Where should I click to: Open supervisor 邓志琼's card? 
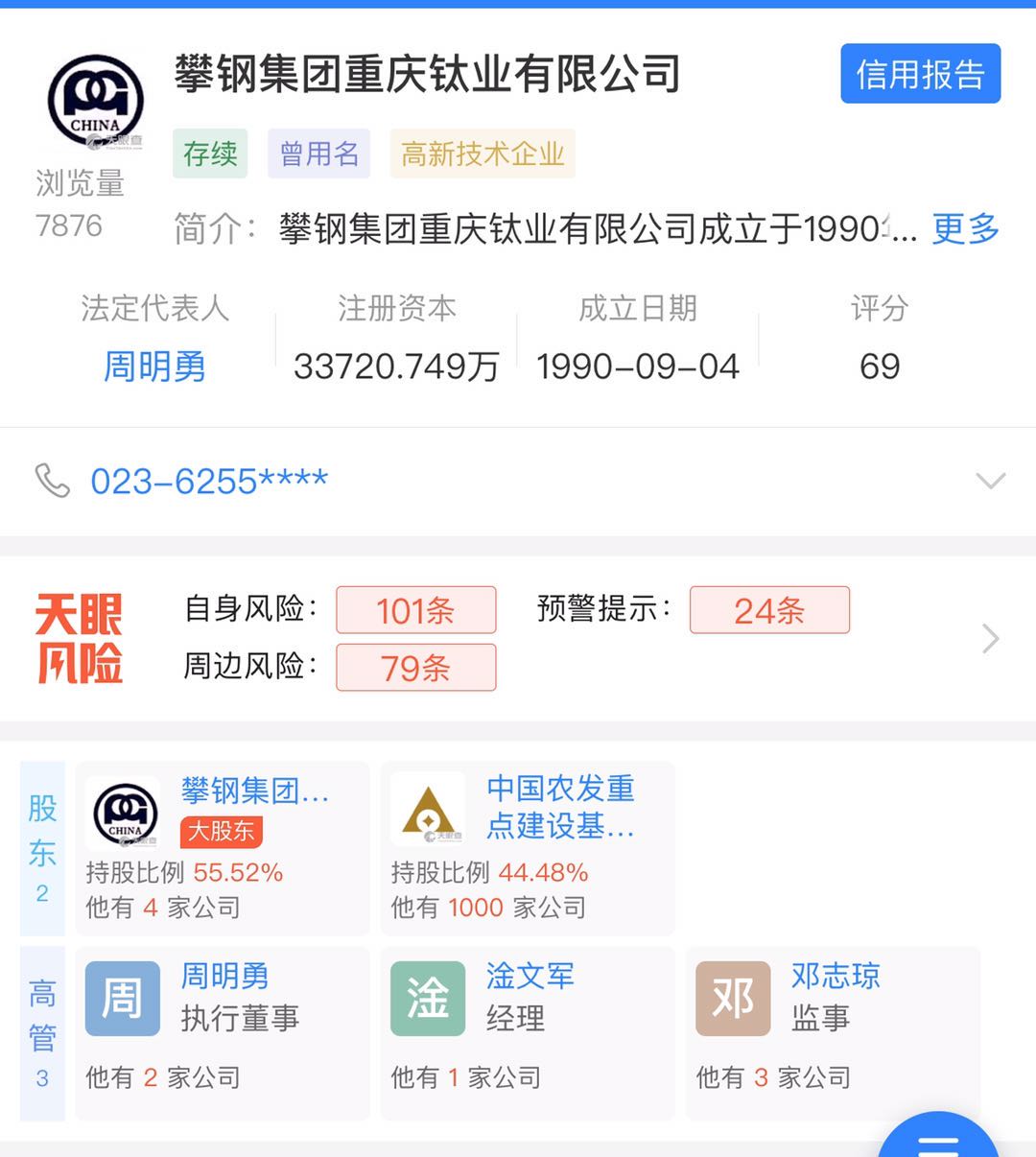point(833,1031)
